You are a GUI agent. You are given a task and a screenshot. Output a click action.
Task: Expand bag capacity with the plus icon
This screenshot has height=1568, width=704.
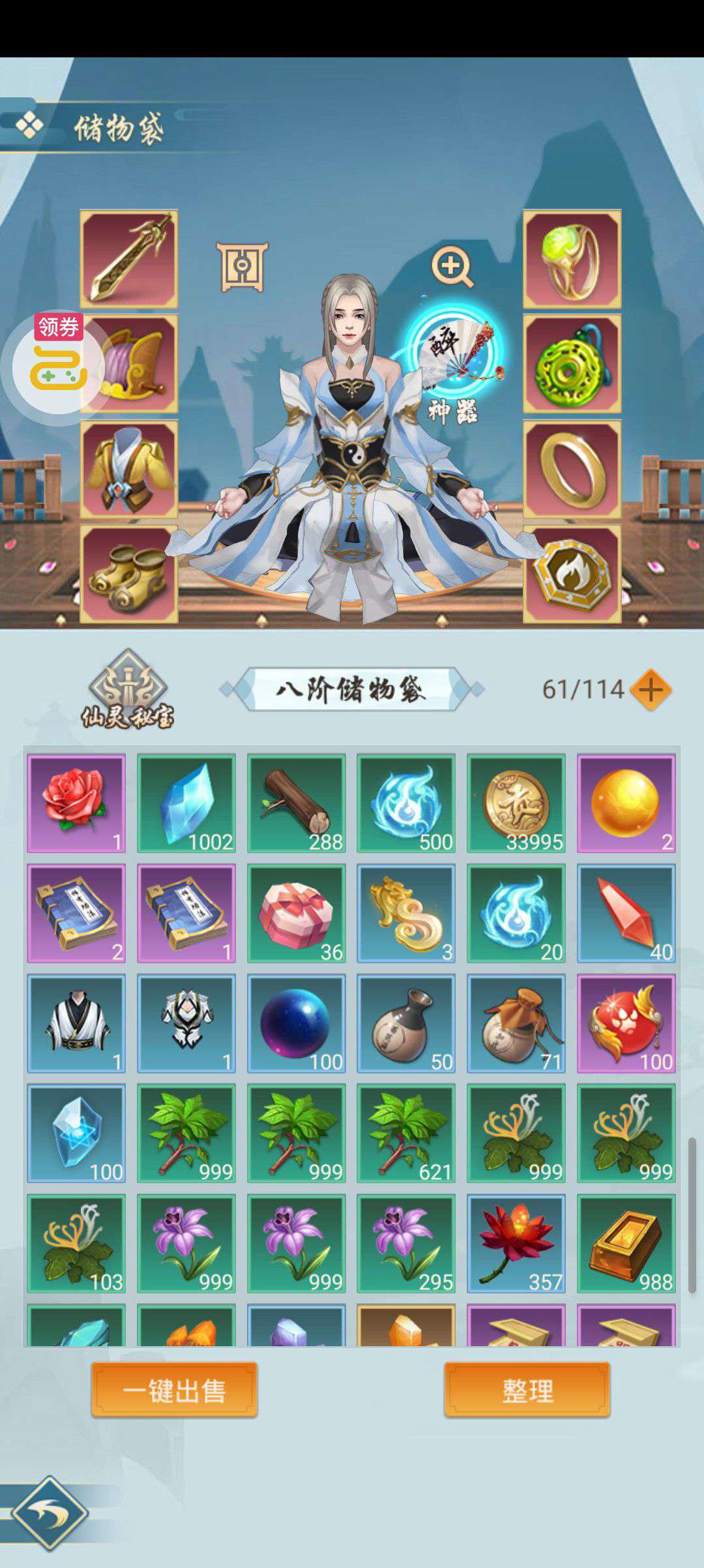[651, 689]
